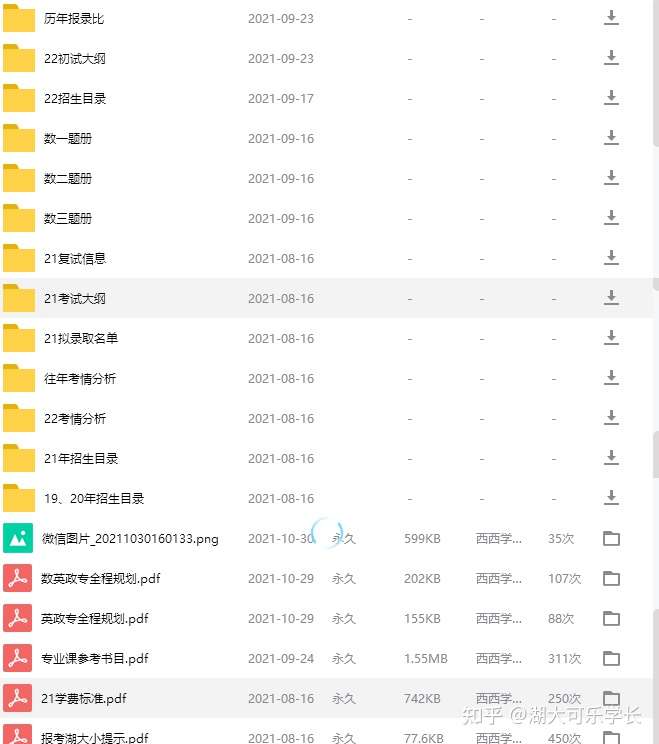Open the 21年招生目录 folder

pyautogui.click(x=80, y=458)
